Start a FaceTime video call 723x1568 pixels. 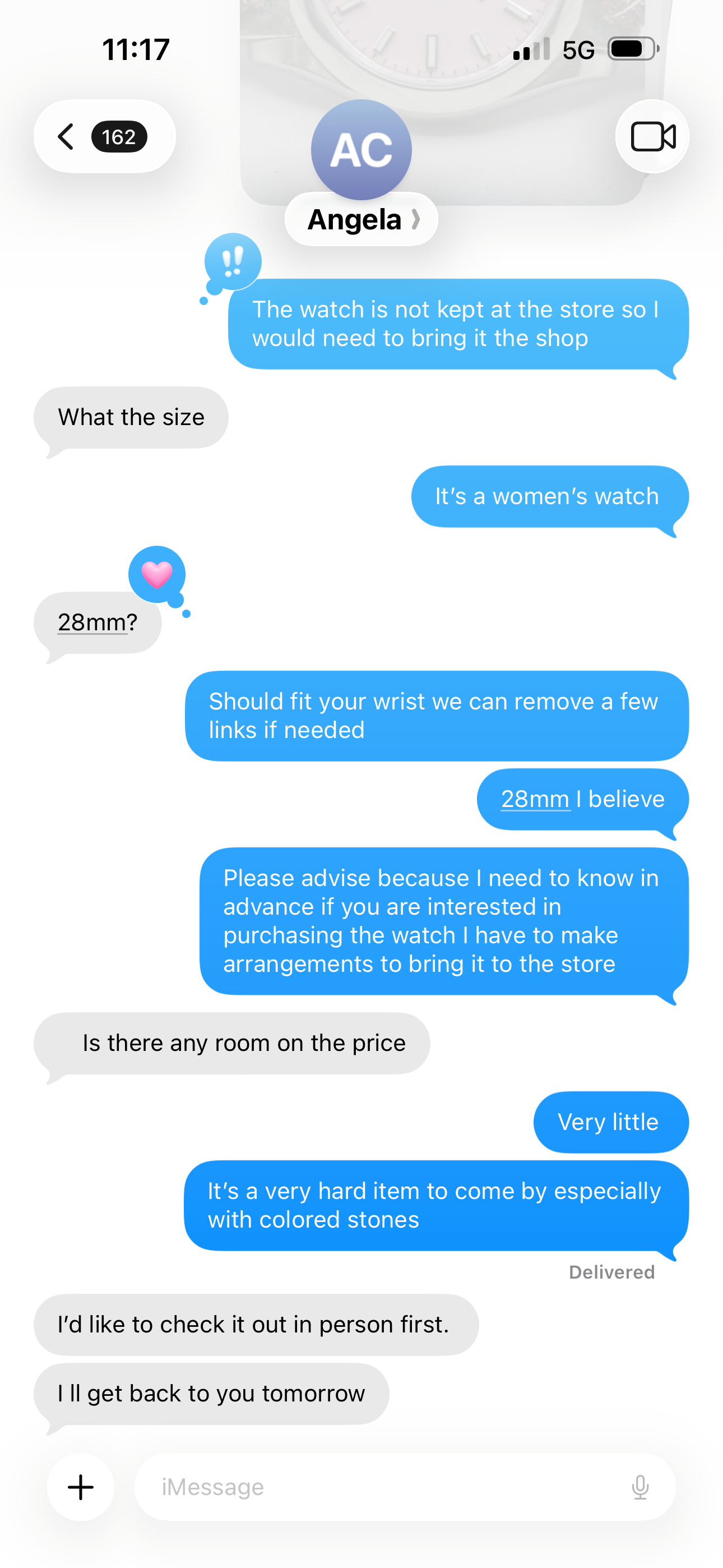coord(652,136)
